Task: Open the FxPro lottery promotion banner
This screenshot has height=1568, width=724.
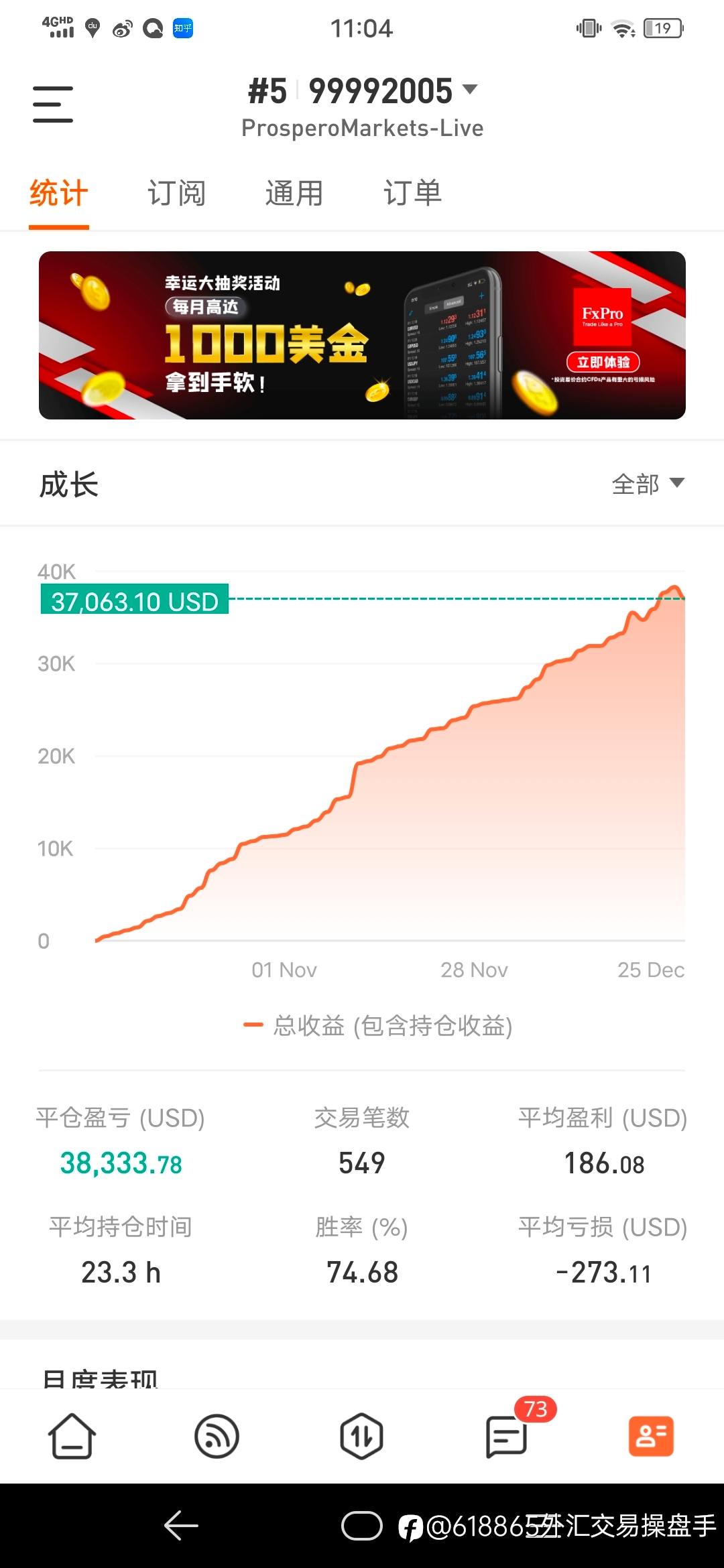Action: (362, 335)
